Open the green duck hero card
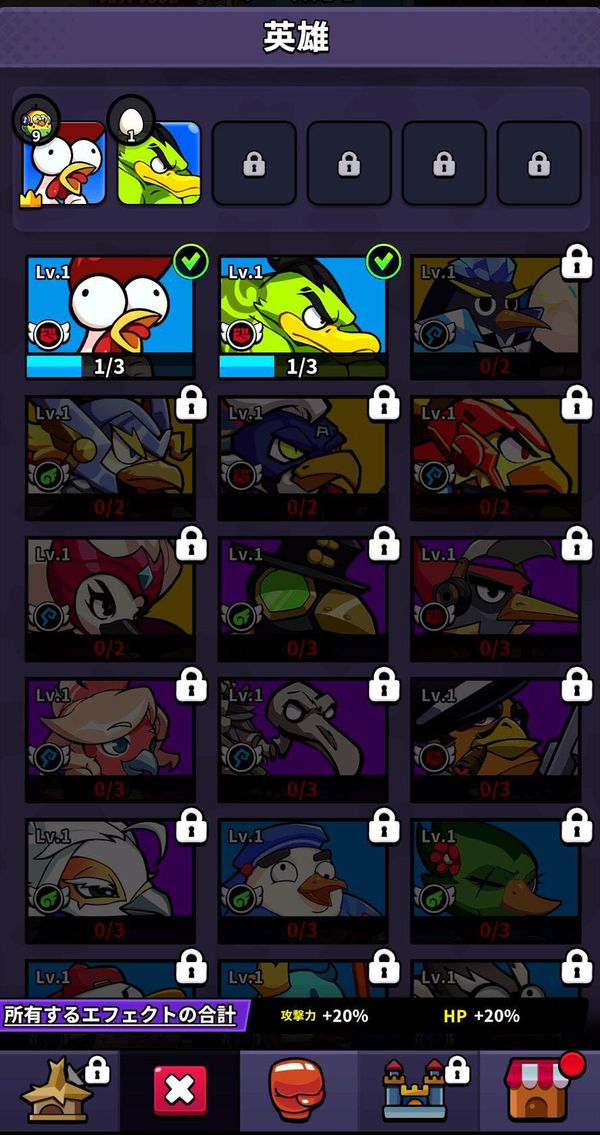Viewport: 600px width, 1135px height. pos(303,317)
